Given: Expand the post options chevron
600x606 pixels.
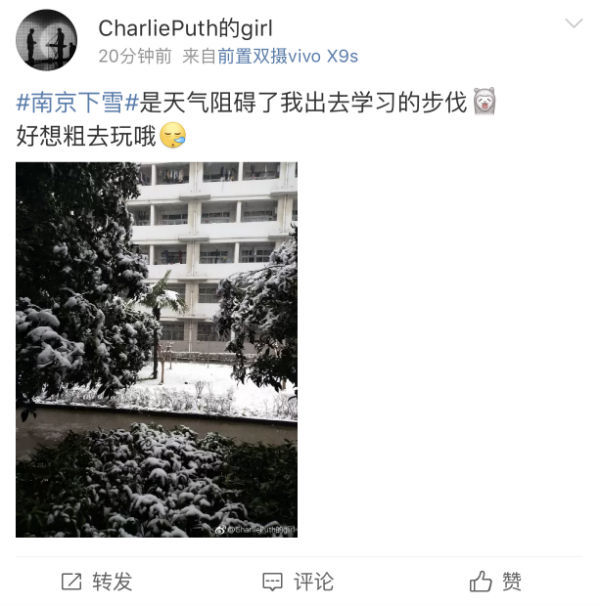Looking at the screenshot, I should (x=573, y=23).
